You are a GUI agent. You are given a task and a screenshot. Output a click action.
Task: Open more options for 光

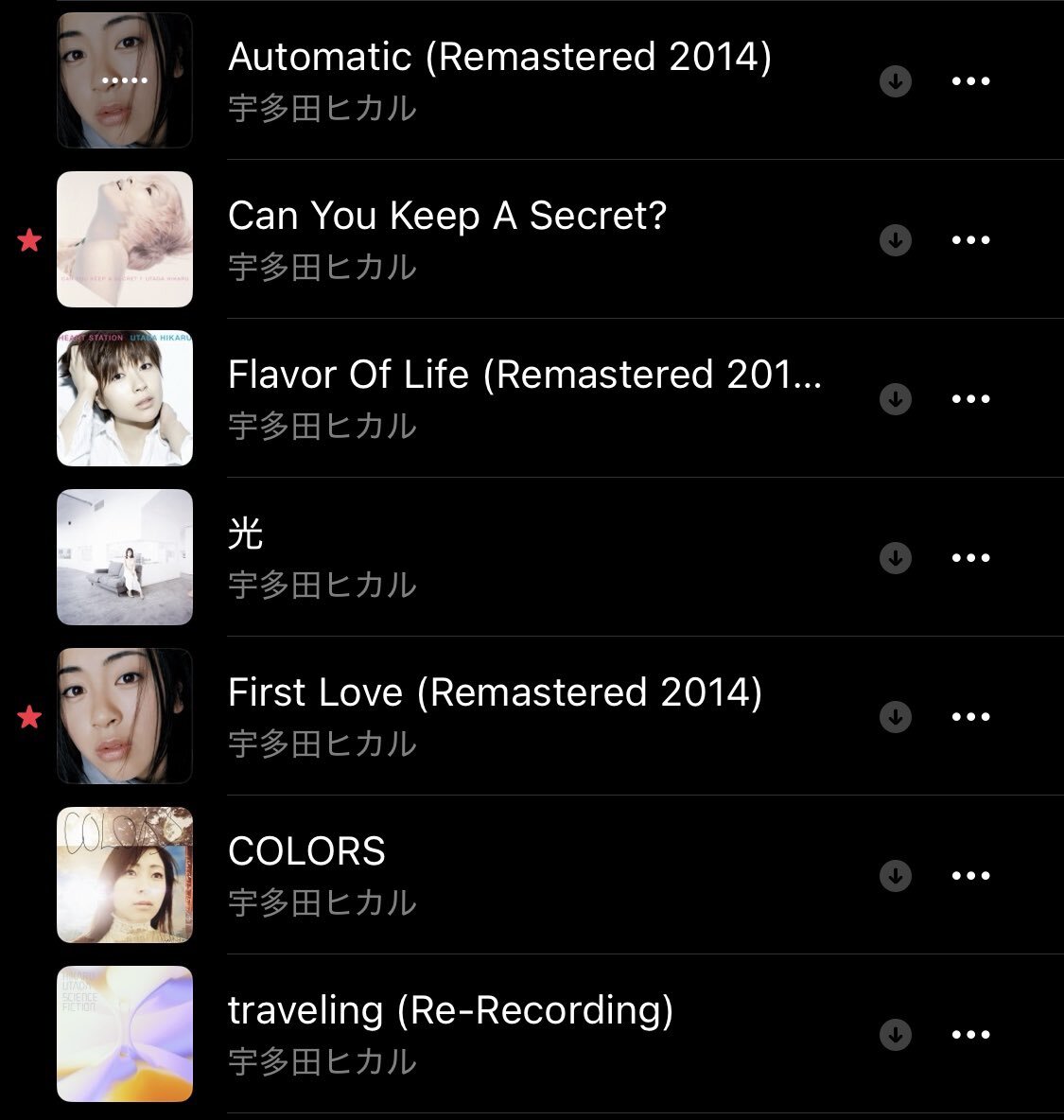tap(970, 558)
